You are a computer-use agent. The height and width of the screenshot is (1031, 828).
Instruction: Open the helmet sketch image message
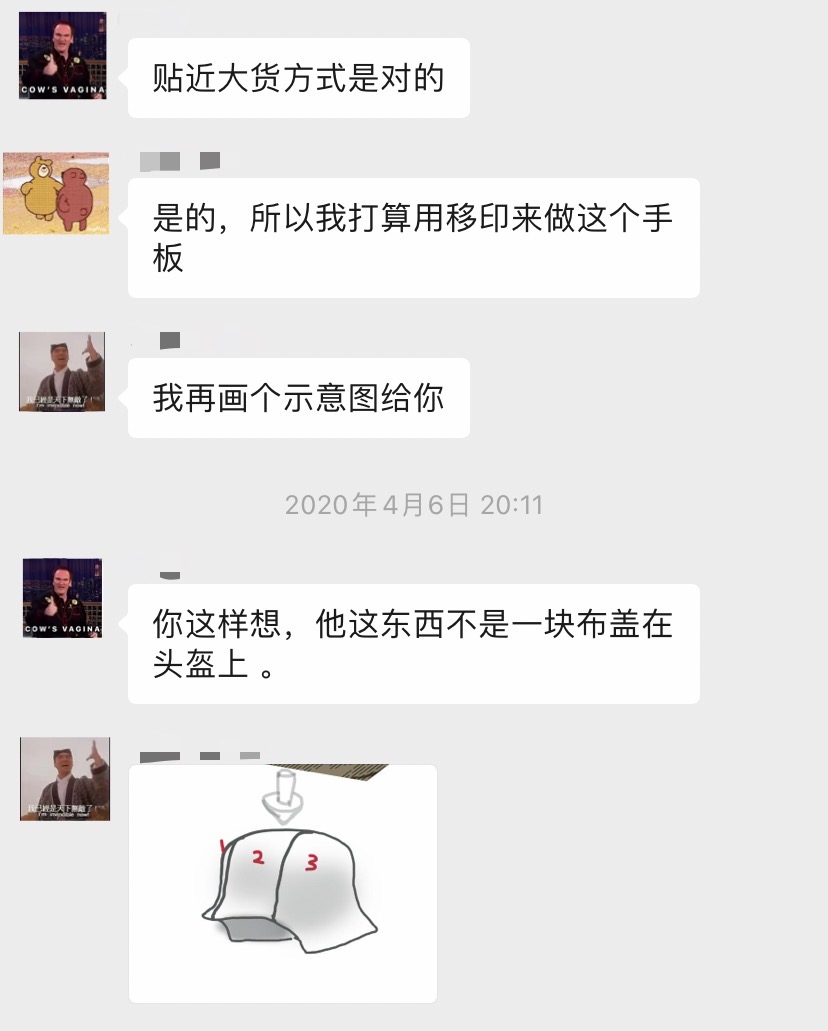pos(283,883)
